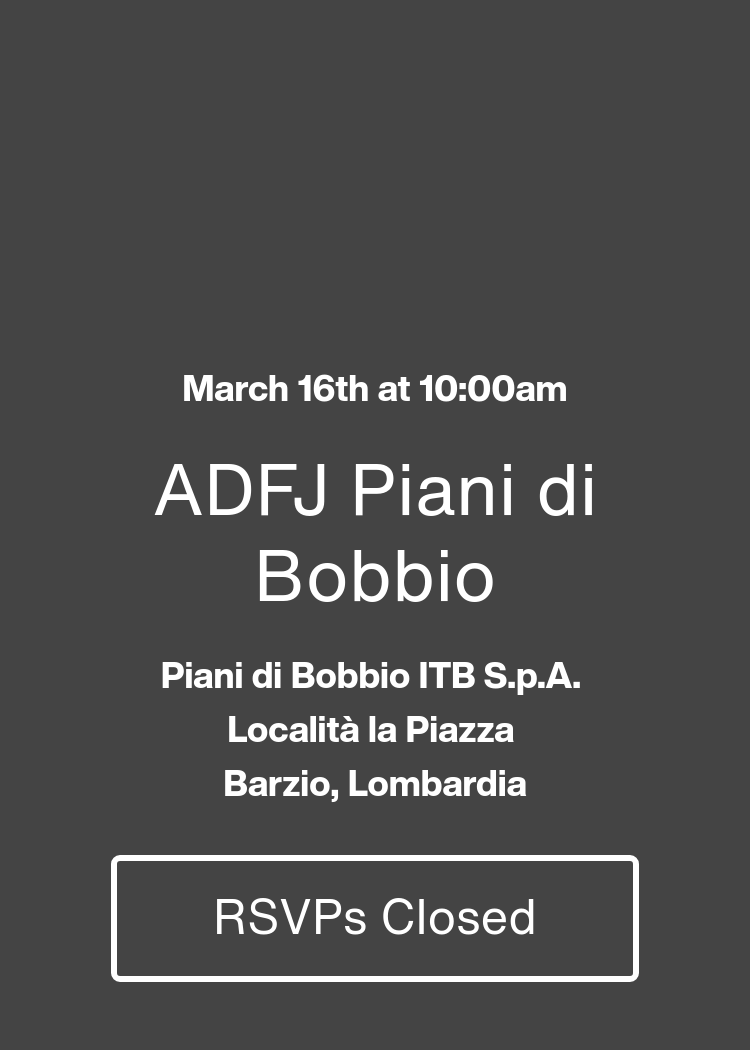Click the Barzio city name
Viewport: 750px width, 1050px height.
(x=276, y=784)
